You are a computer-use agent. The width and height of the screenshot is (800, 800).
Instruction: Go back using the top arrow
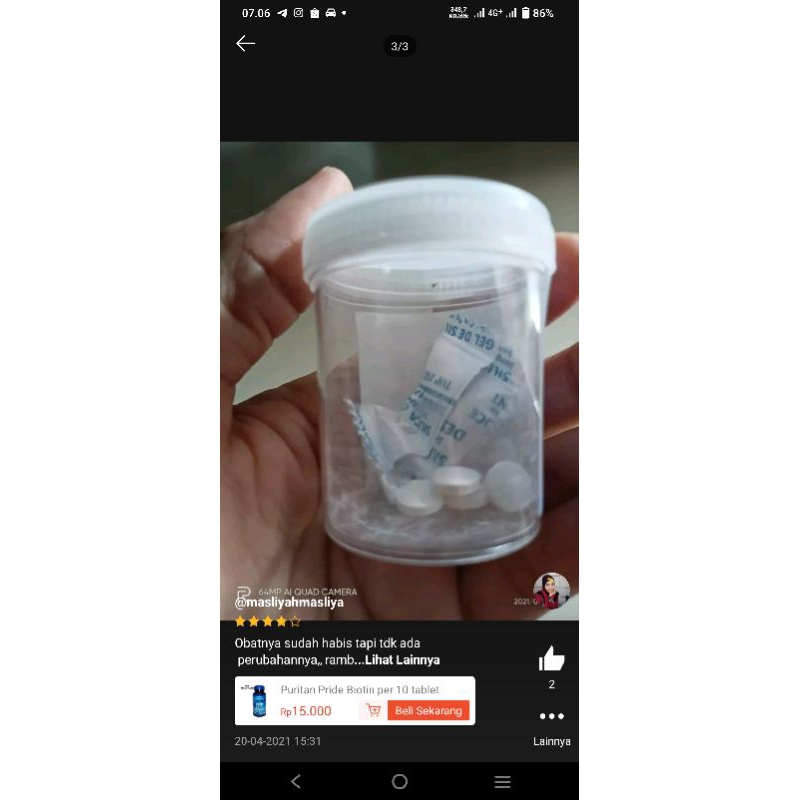click(x=246, y=43)
